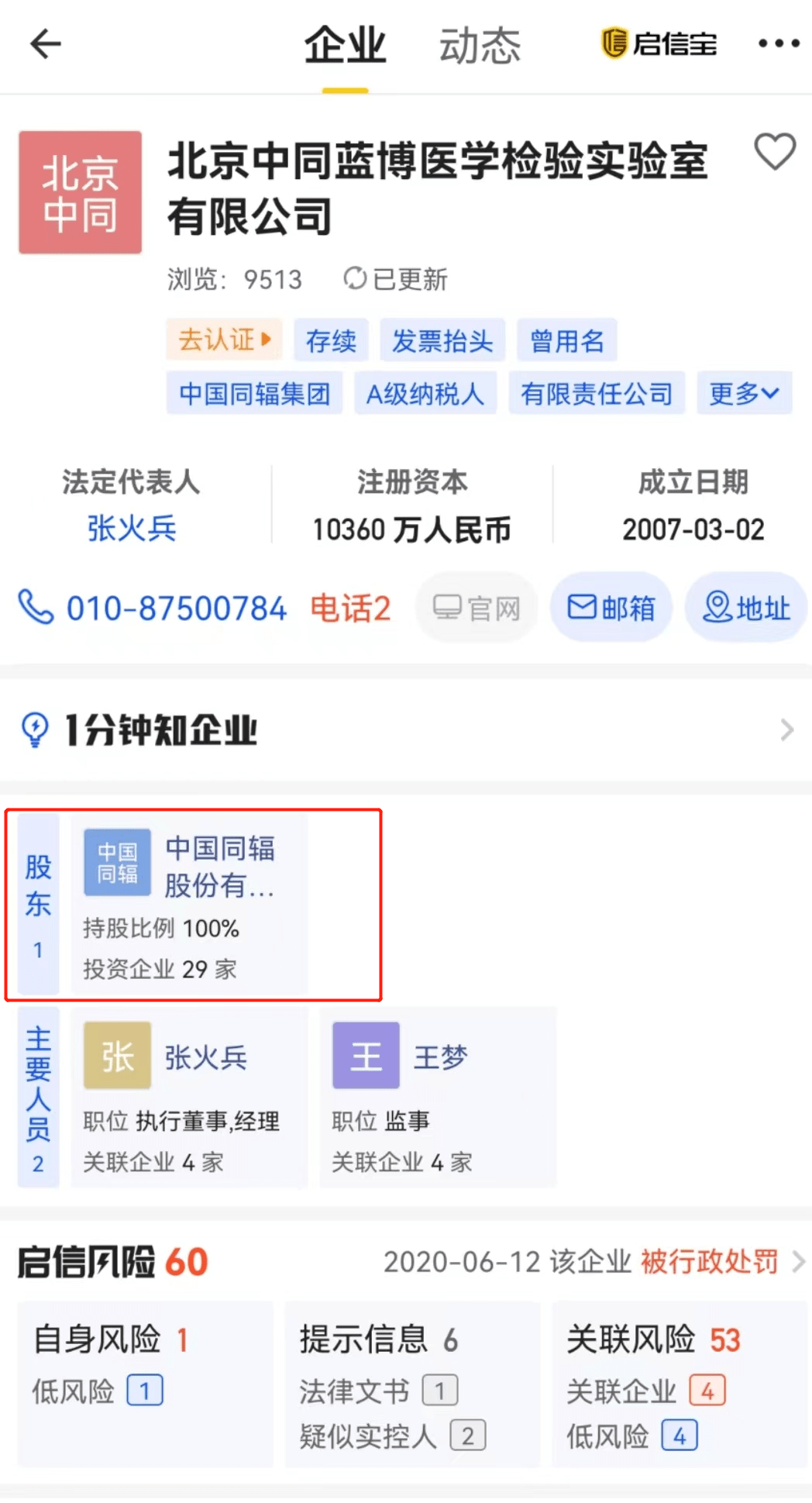Switch to the 动态 tab

pos(480,46)
